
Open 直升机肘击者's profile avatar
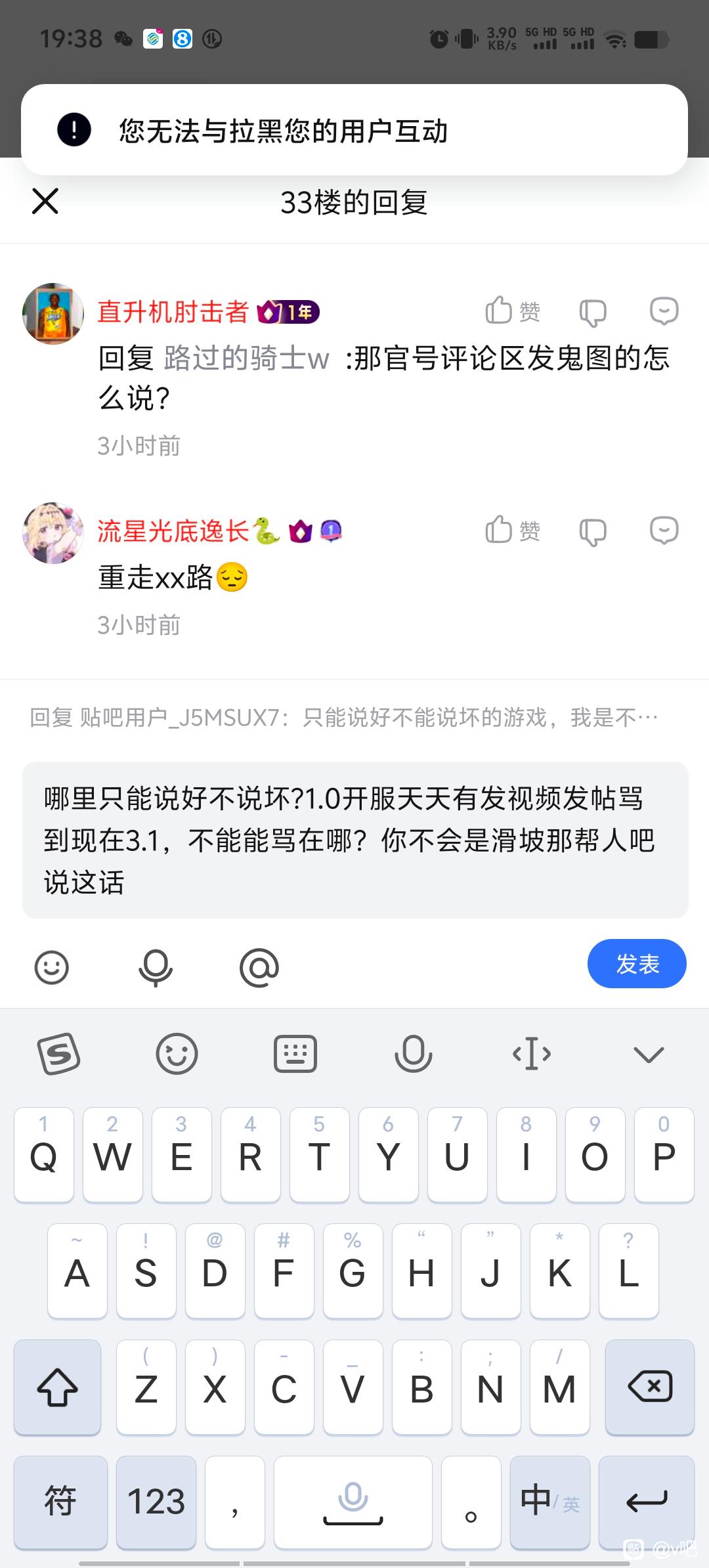53,314
